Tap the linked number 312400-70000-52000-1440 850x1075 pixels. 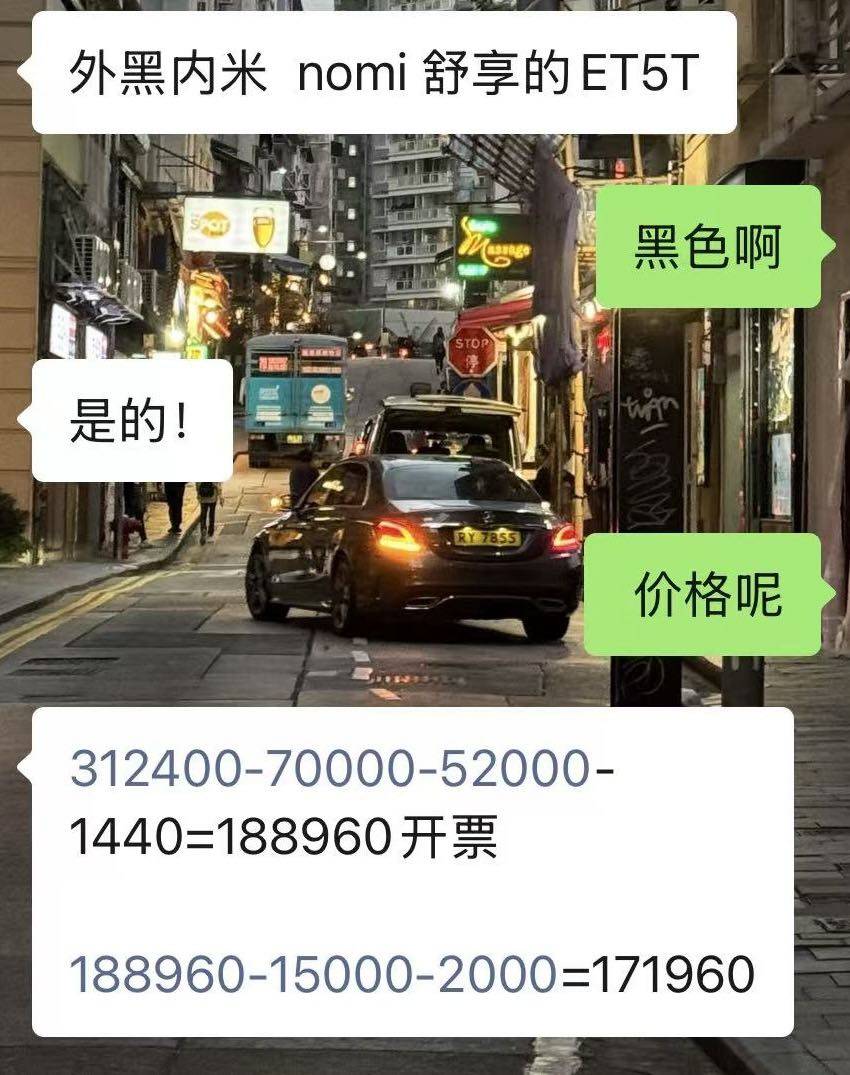point(330,769)
